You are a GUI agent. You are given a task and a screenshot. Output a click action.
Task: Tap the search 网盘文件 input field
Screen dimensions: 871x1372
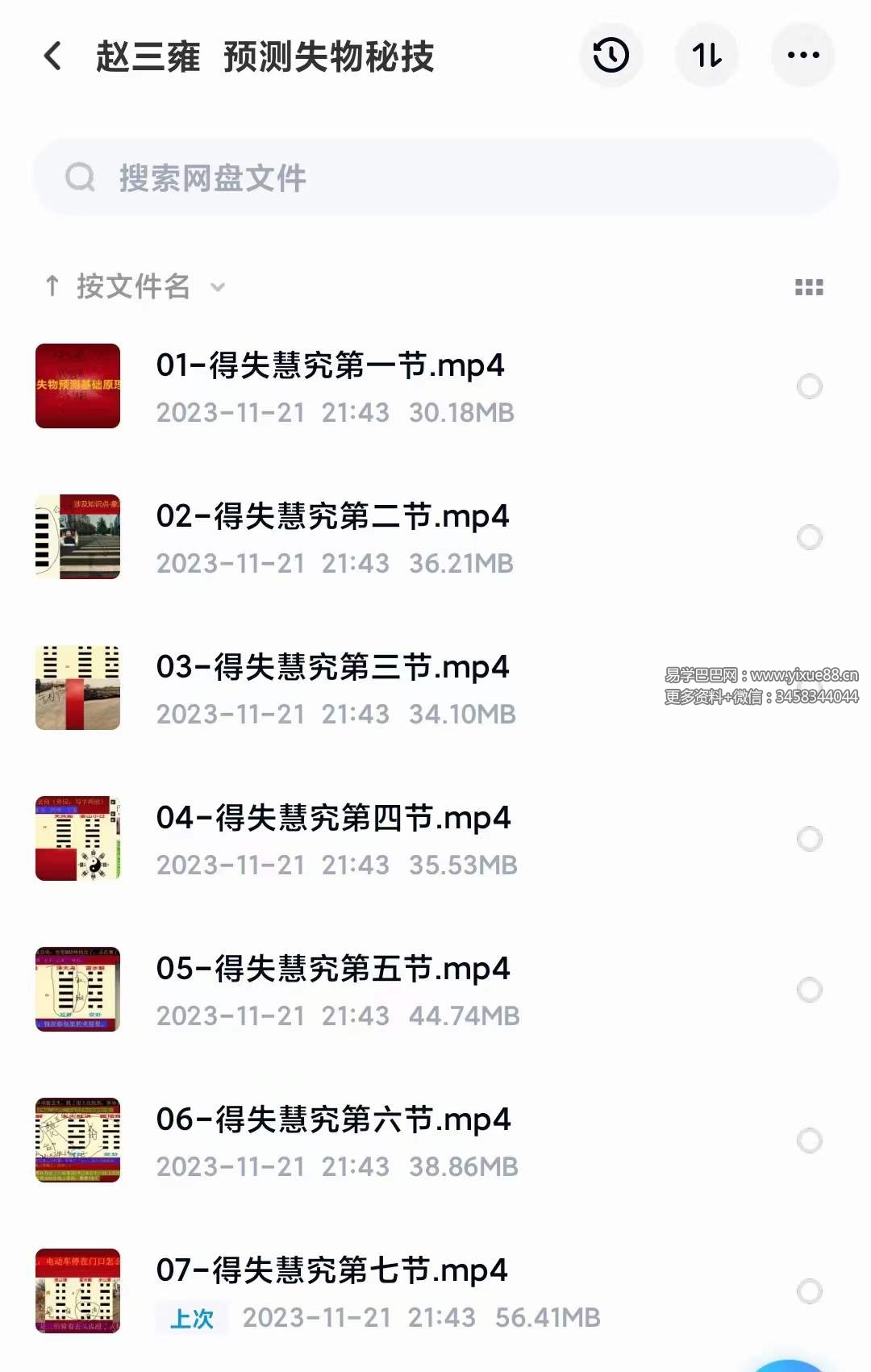coord(435,176)
